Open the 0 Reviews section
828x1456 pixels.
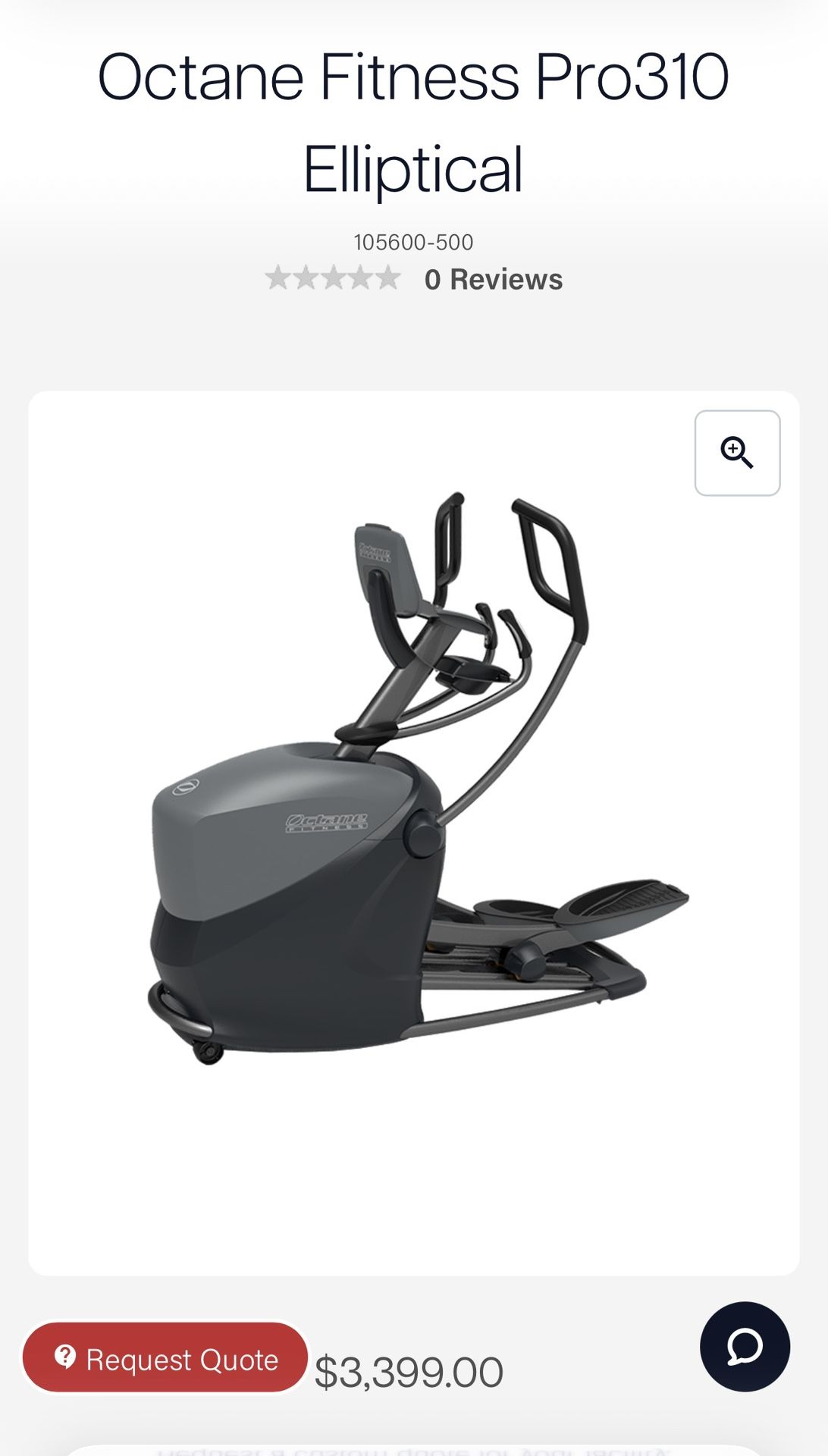click(x=493, y=279)
